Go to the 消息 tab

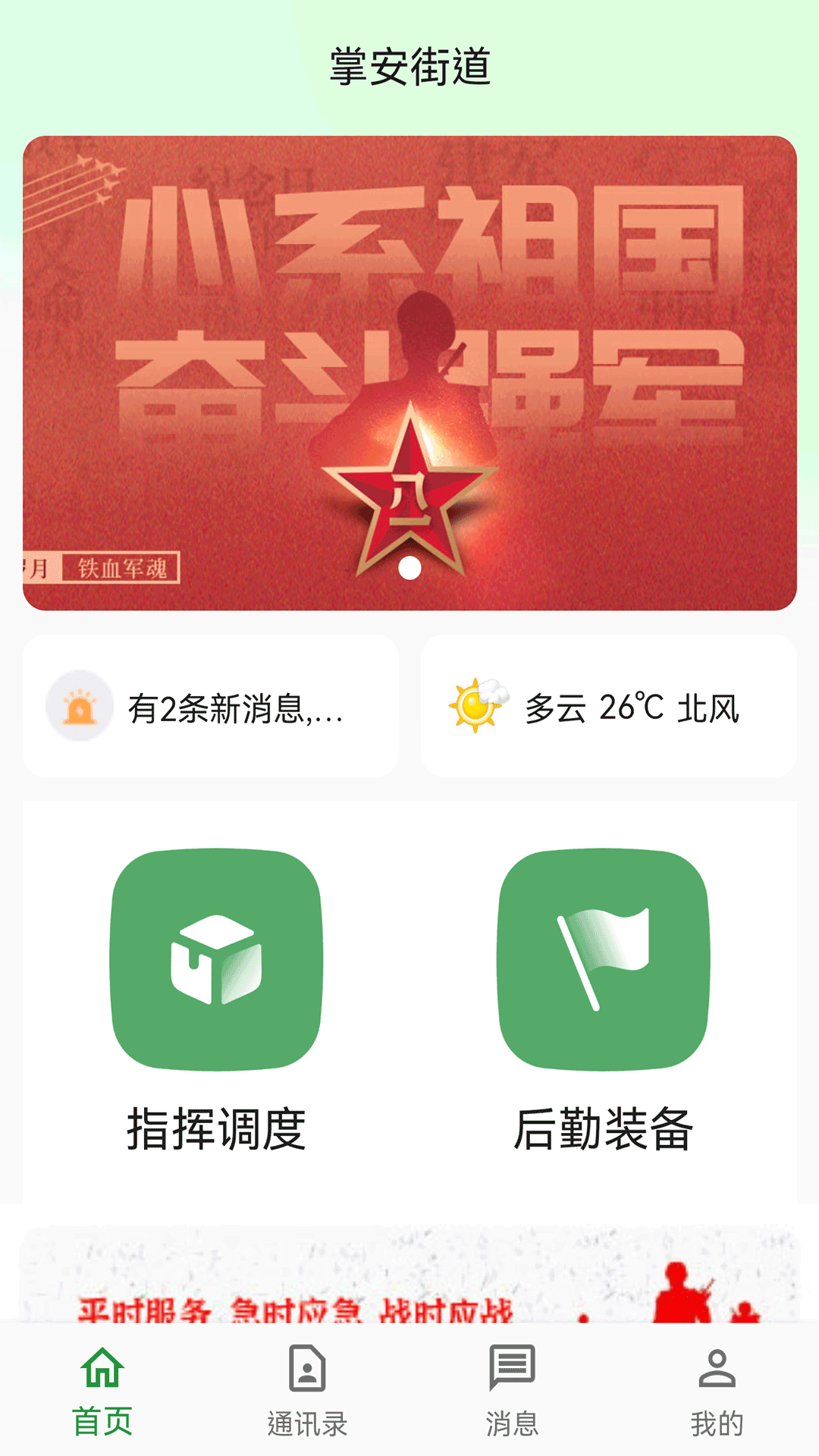click(x=512, y=1391)
